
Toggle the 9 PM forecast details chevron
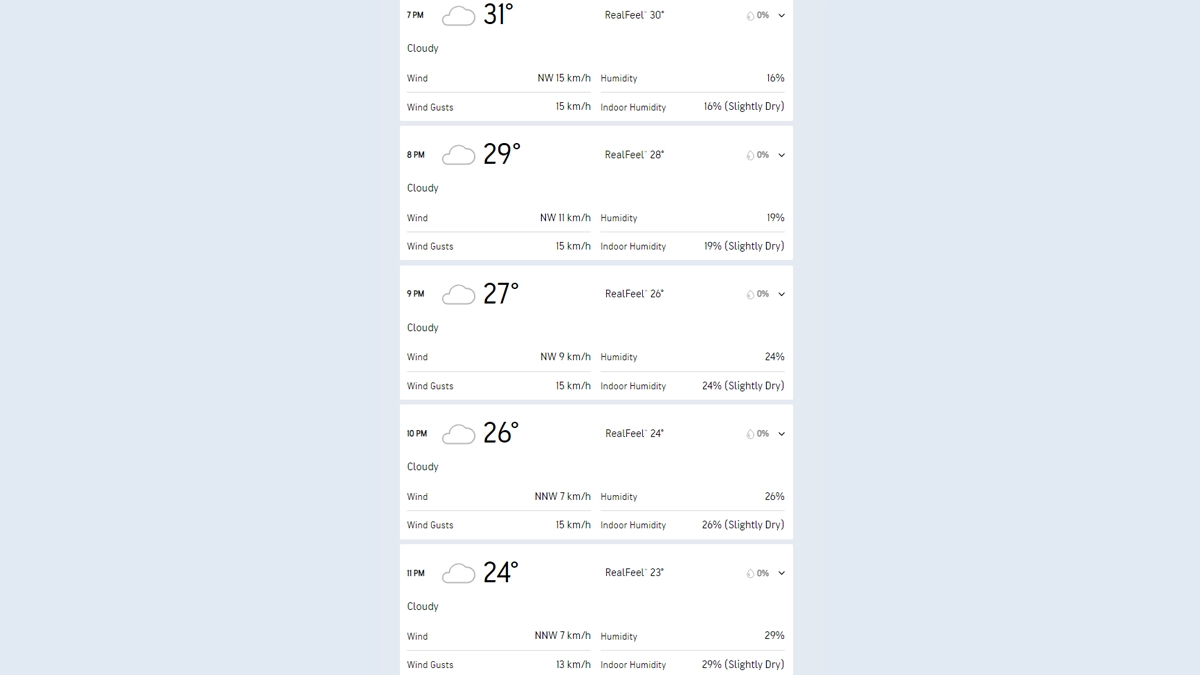[781, 294]
